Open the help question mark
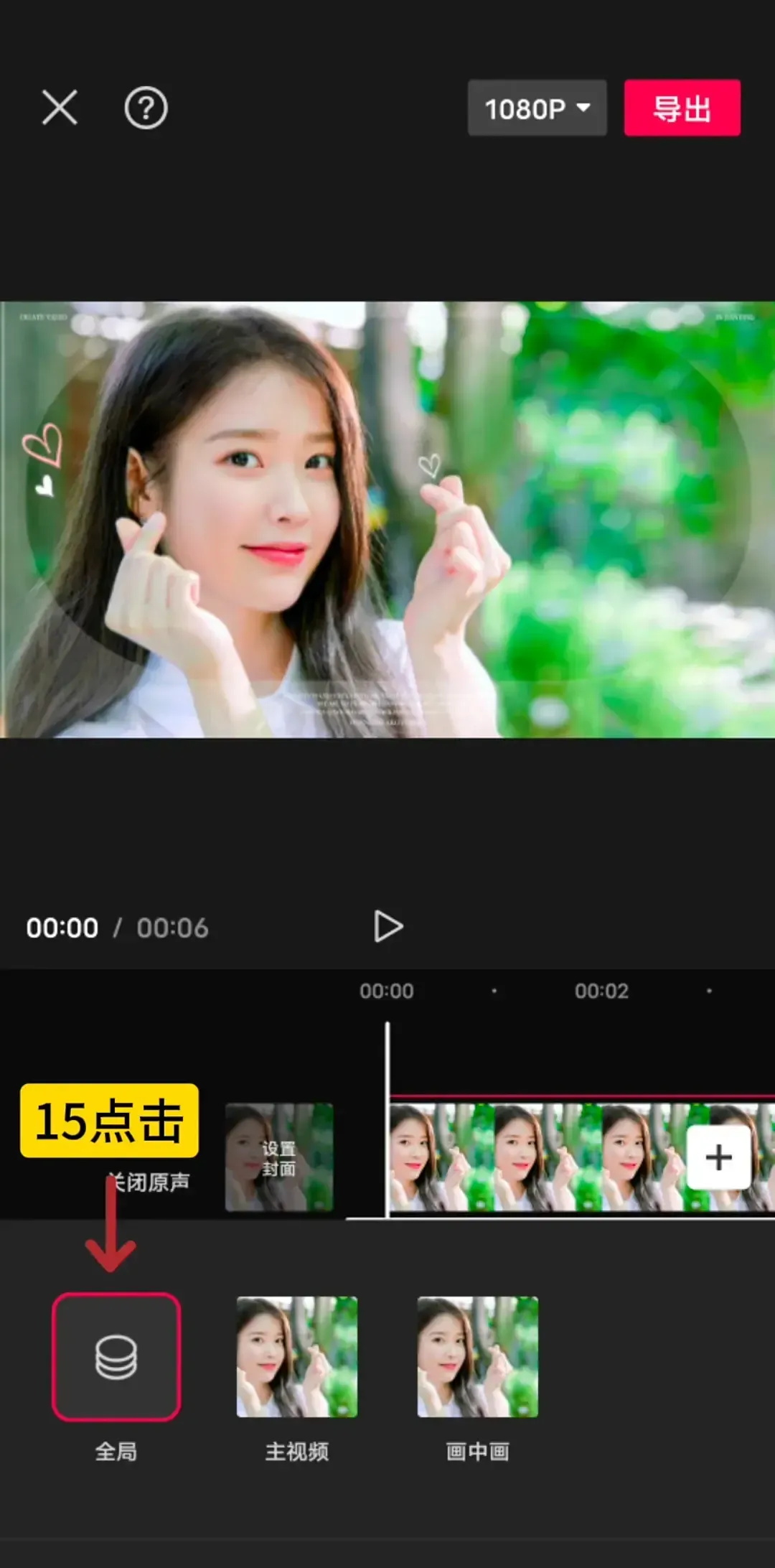Viewport: 775px width, 1568px height. pyautogui.click(x=146, y=108)
